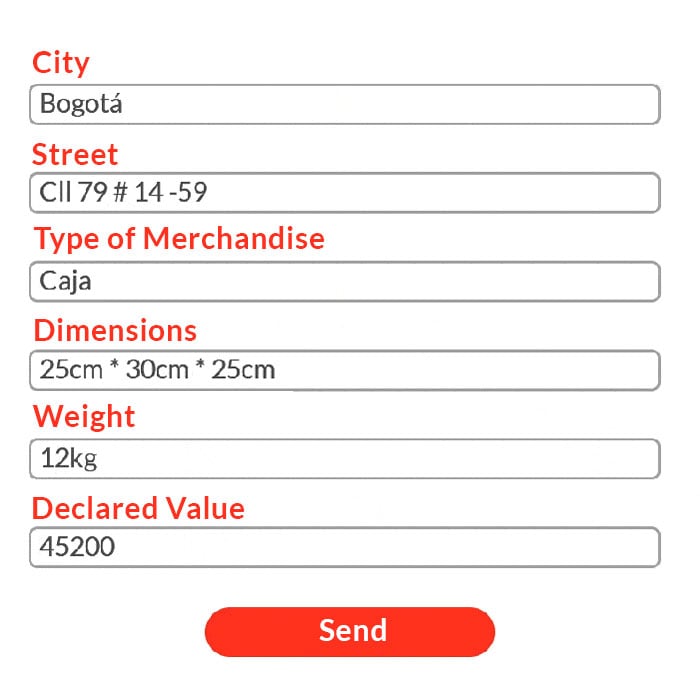This screenshot has width=700, height=693.
Task: Edit the Street address field
Action: 344,193
